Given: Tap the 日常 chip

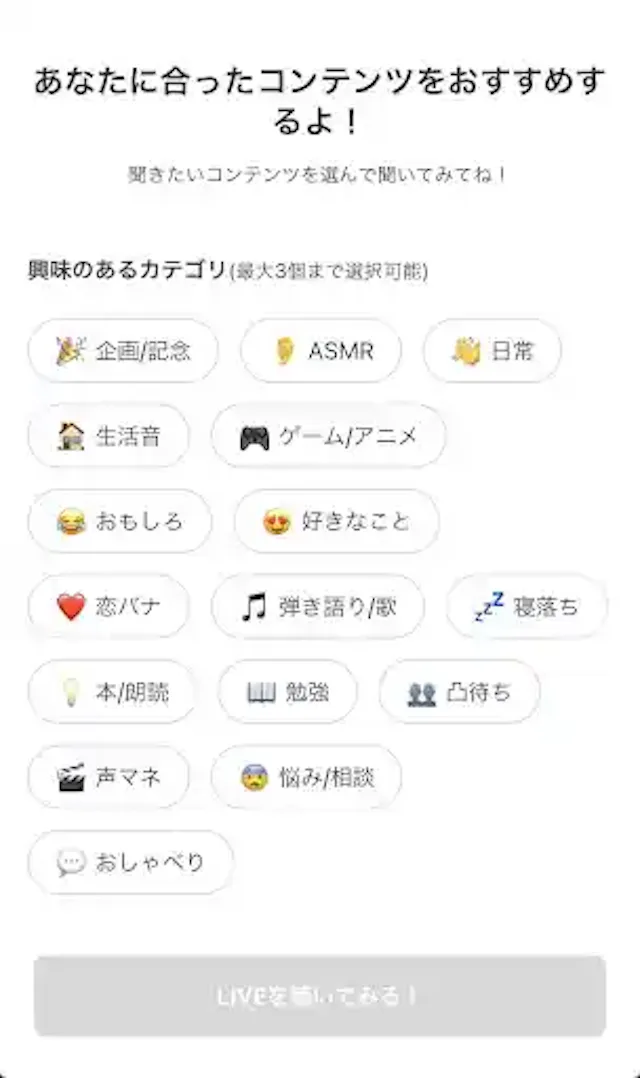Looking at the screenshot, I should (492, 351).
